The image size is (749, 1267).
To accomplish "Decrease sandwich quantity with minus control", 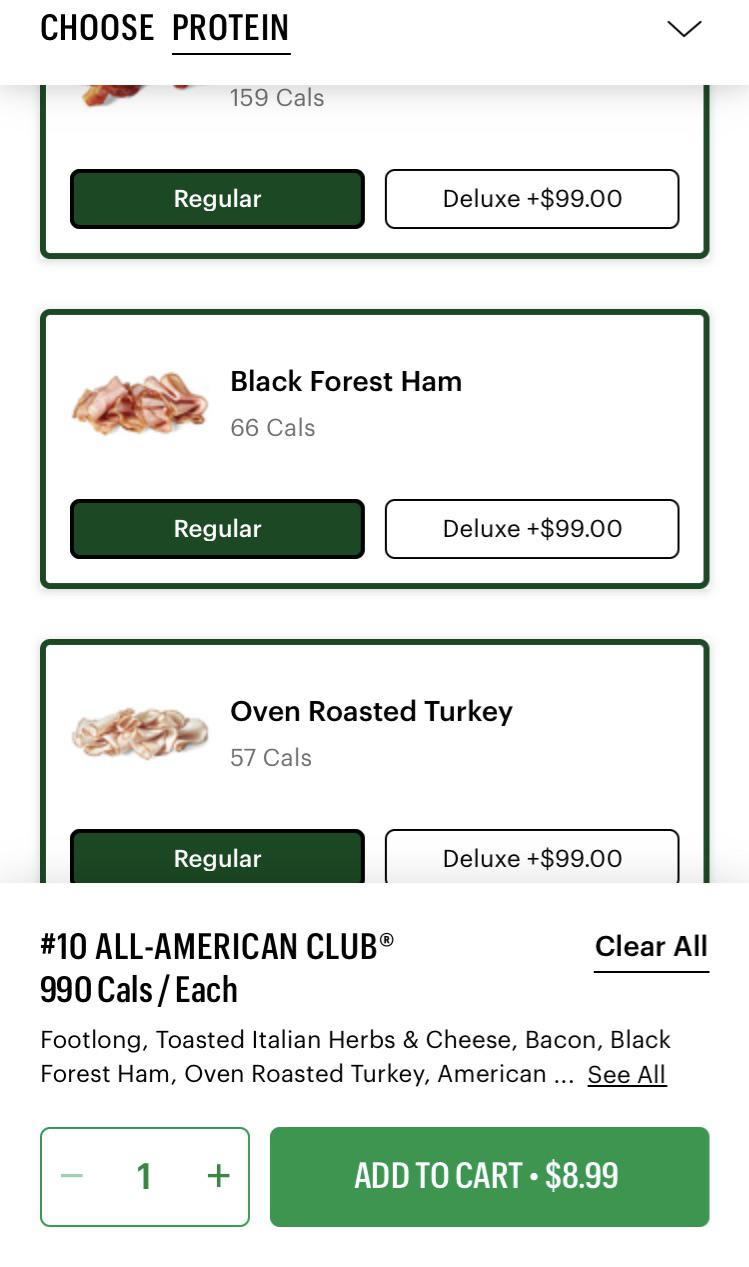I will click(72, 1176).
